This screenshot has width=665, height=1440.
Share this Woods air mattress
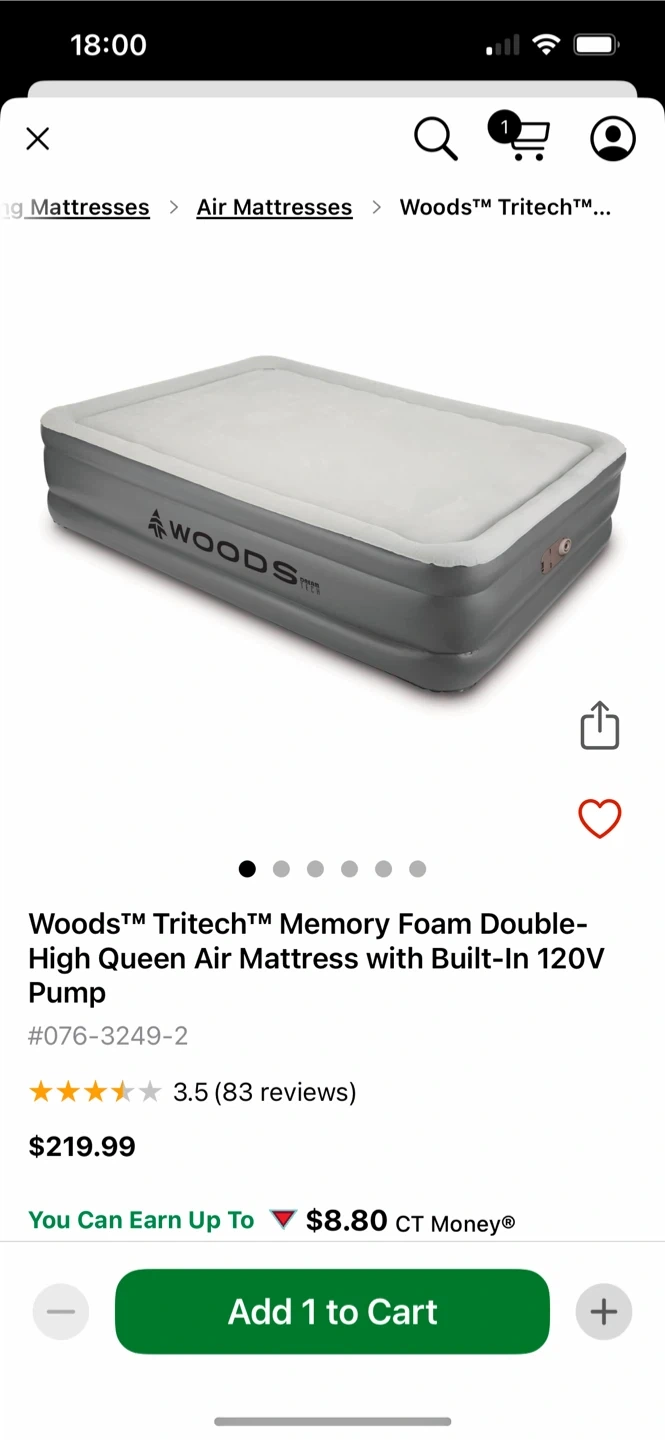pos(600,725)
